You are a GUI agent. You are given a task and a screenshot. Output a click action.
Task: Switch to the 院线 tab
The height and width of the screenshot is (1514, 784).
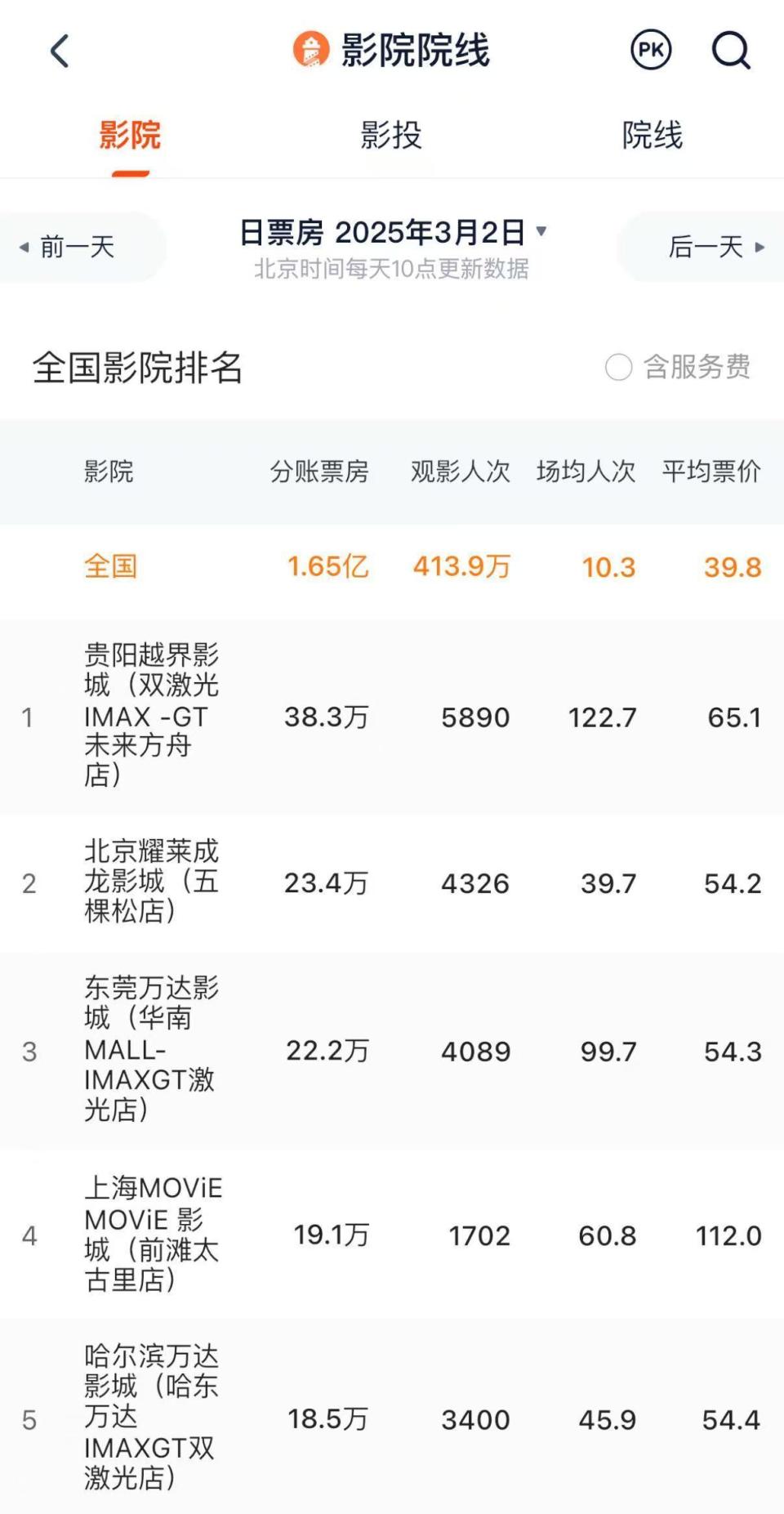point(652,136)
